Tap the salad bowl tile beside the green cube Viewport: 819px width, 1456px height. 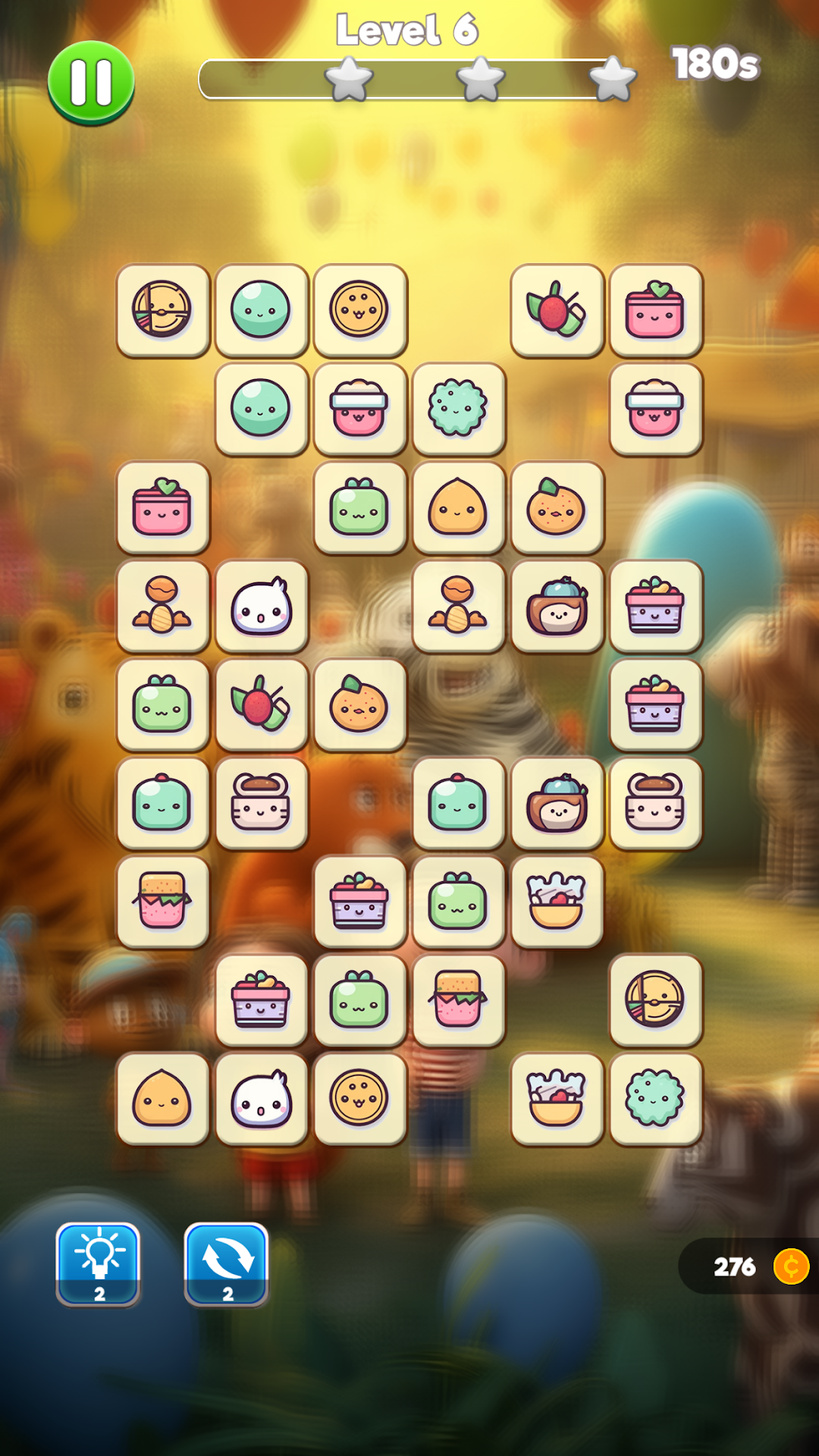[x=557, y=902]
